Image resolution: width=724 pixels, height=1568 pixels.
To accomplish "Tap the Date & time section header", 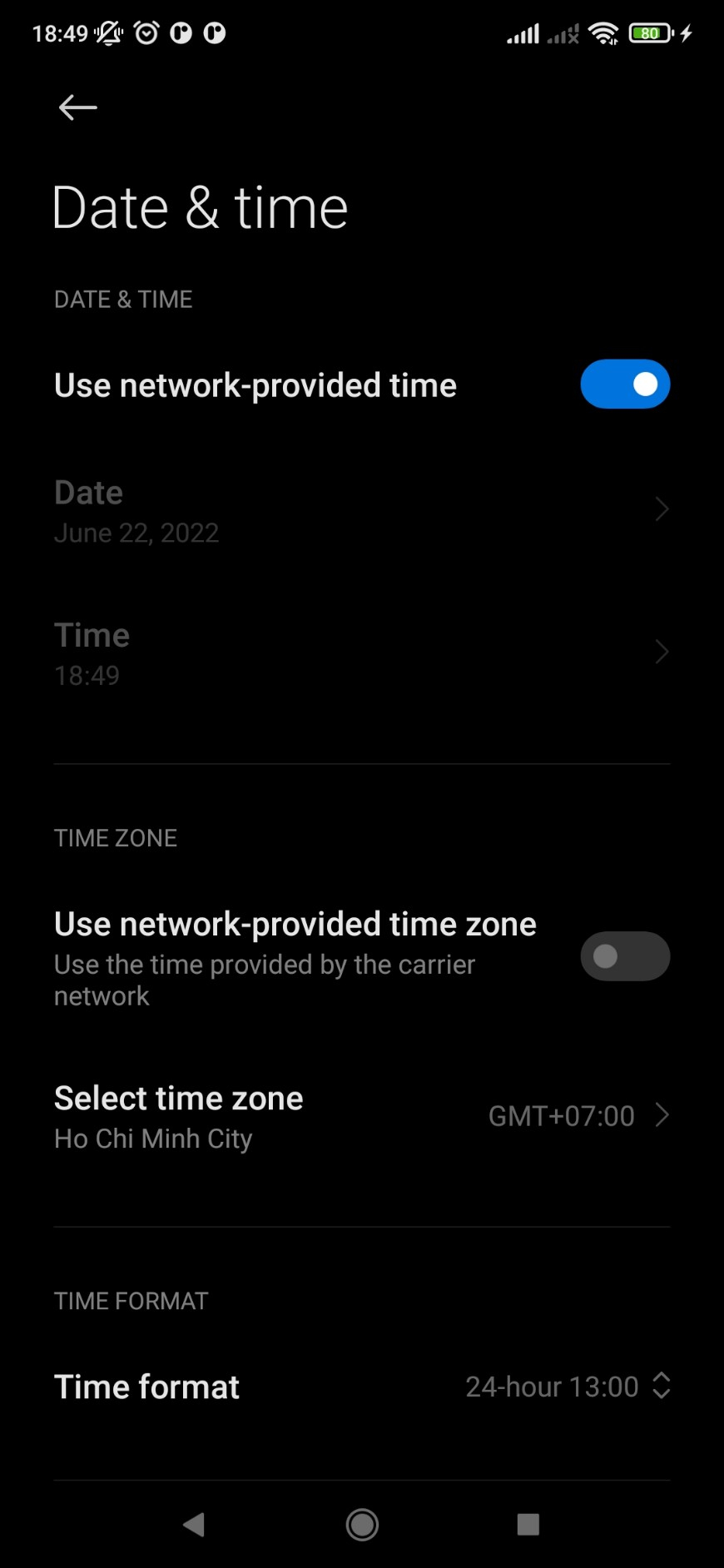I will pos(122,299).
